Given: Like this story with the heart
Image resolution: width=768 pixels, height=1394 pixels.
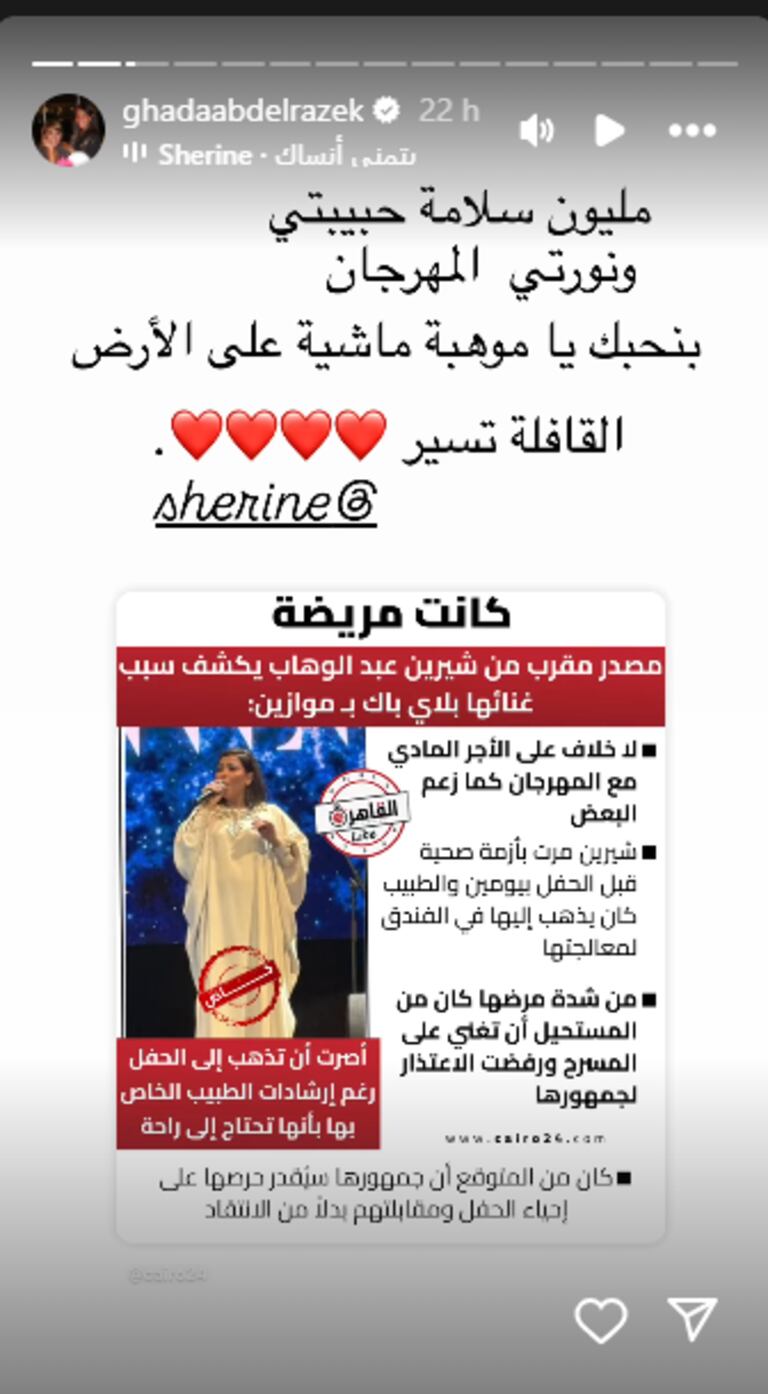Looking at the screenshot, I should [x=600, y=1319].
